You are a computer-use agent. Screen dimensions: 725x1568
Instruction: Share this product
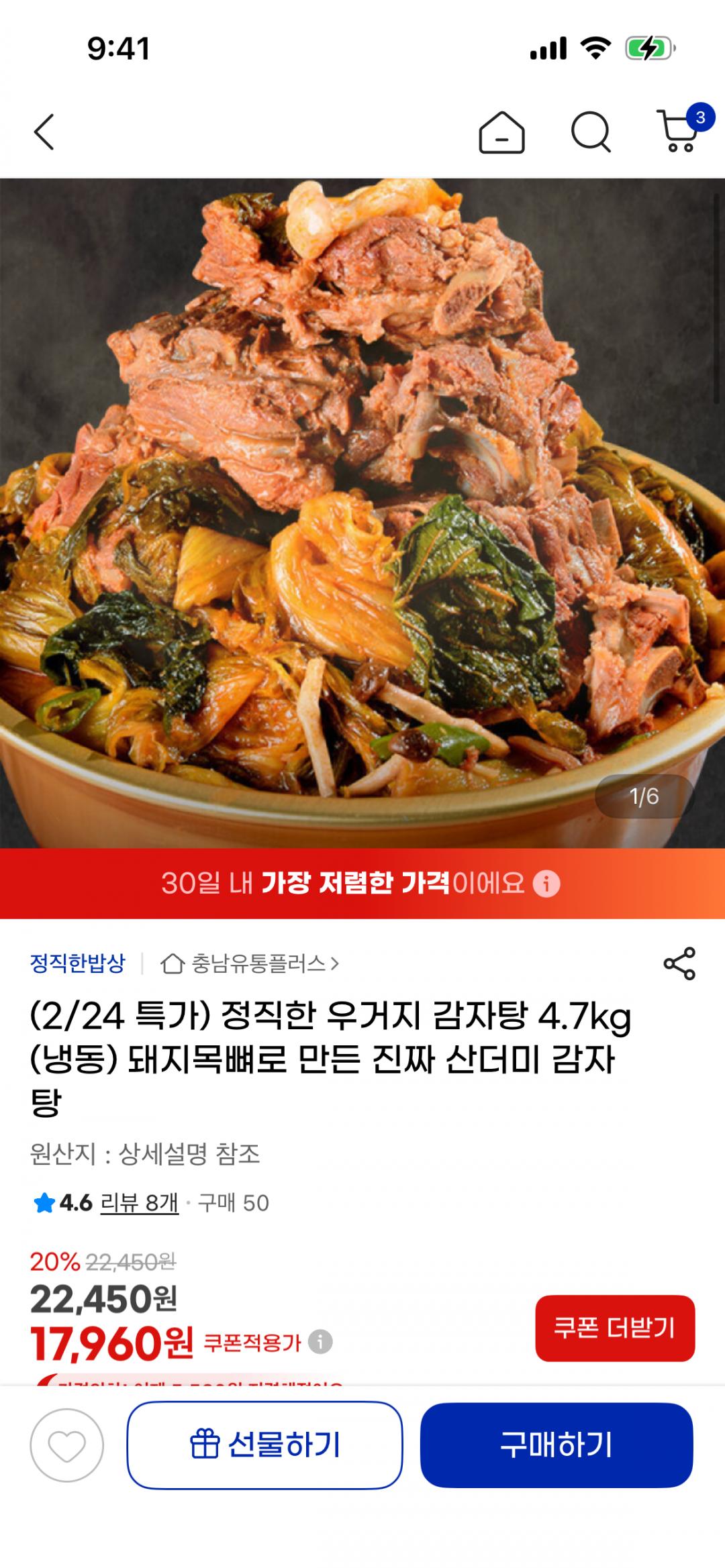pyautogui.click(x=679, y=964)
